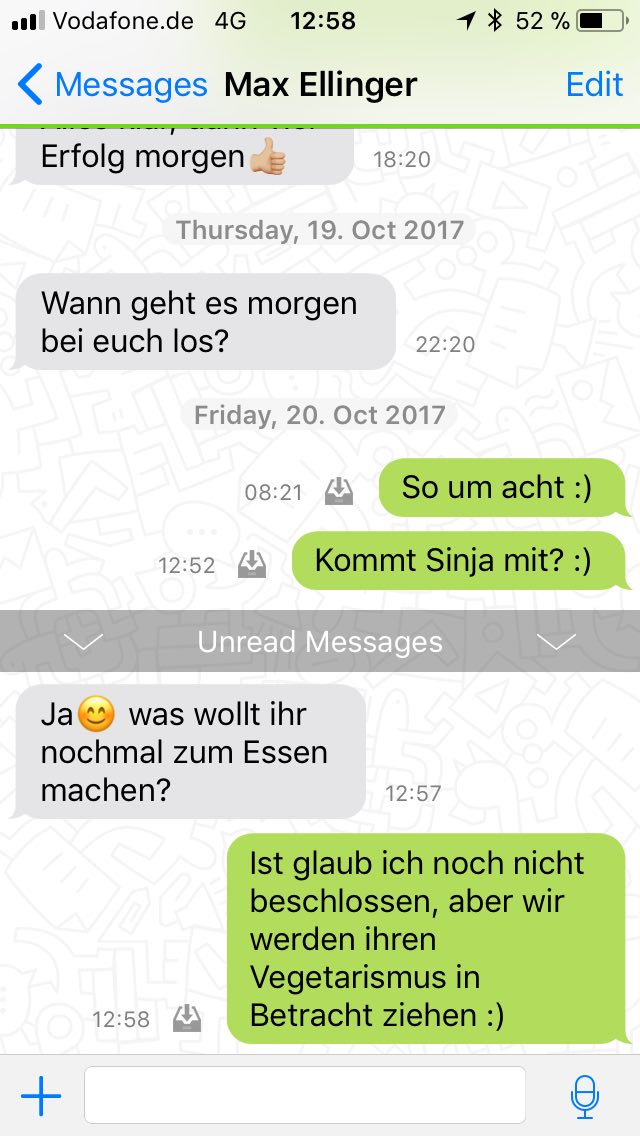Tap the Edit button

click(594, 85)
